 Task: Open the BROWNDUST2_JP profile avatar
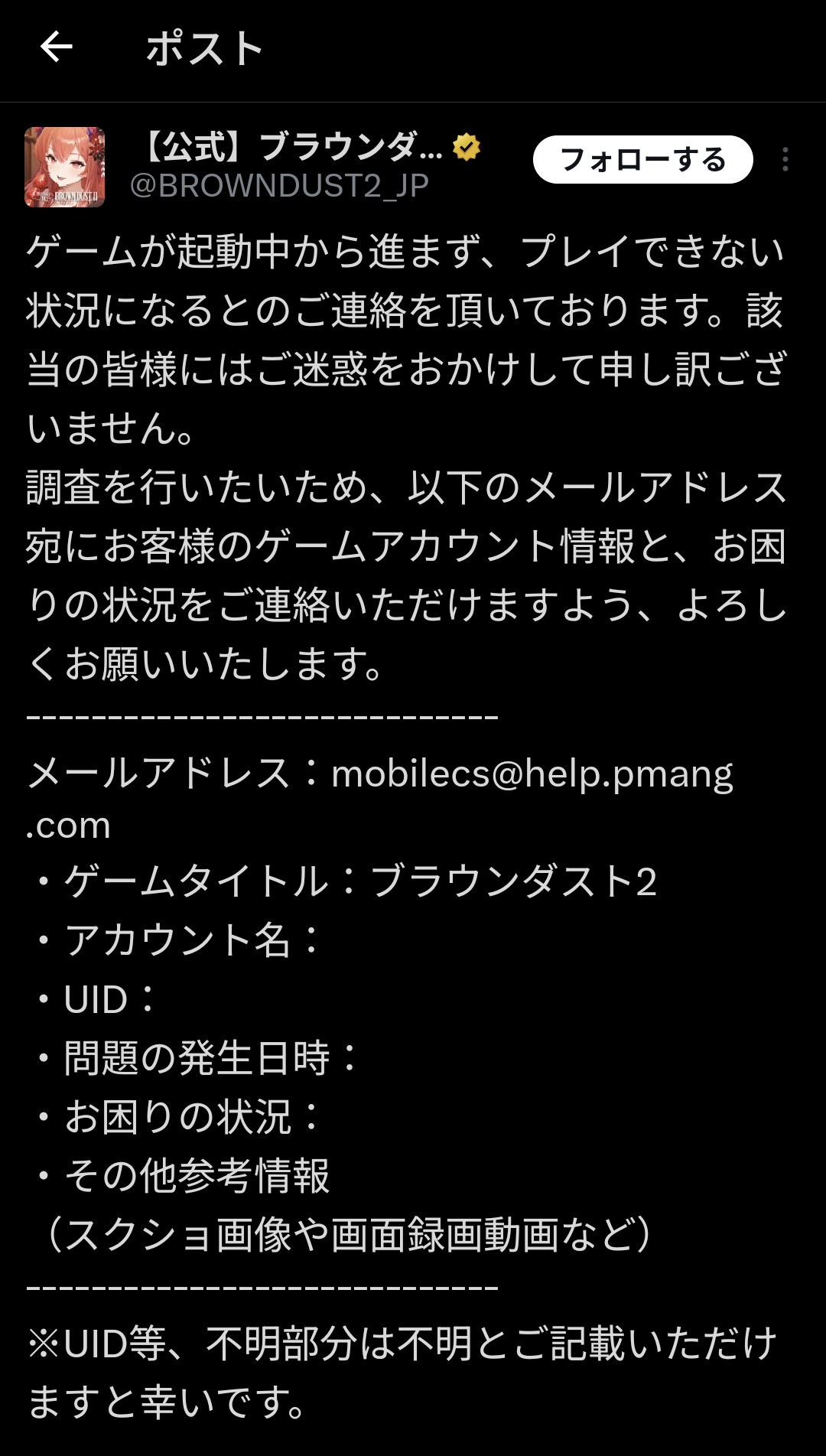(x=65, y=167)
